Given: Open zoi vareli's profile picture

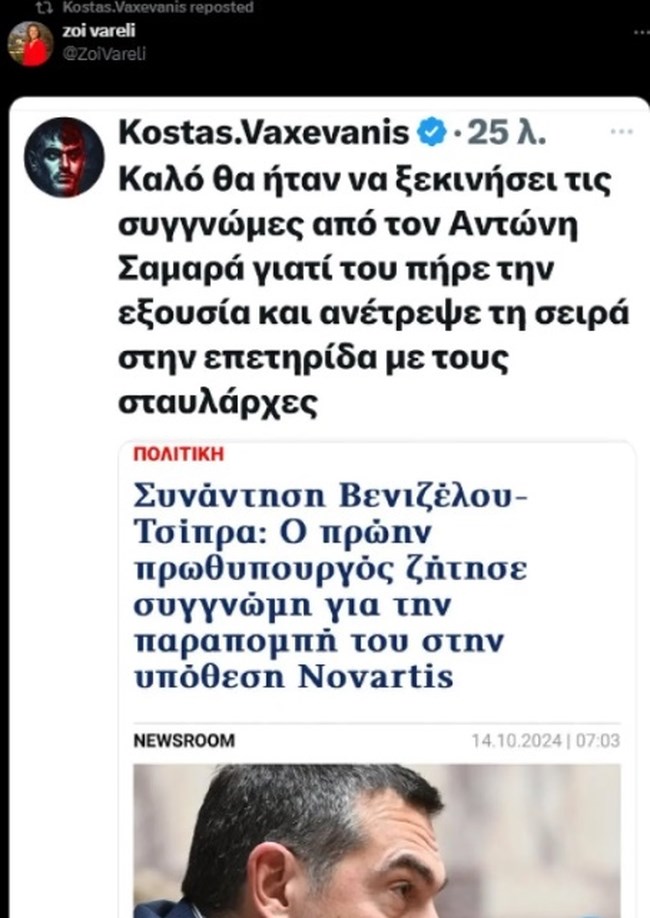Looking at the screenshot, I should click(30, 43).
